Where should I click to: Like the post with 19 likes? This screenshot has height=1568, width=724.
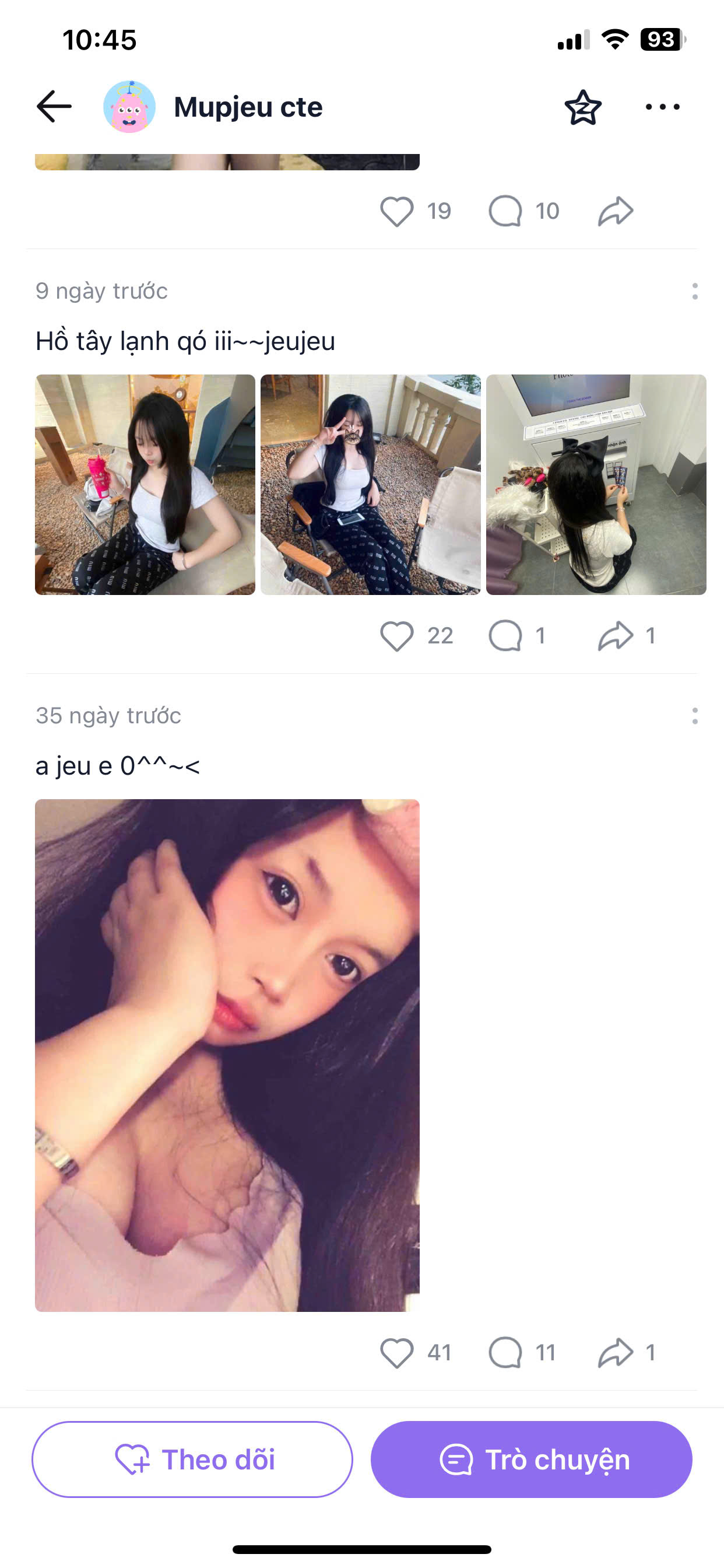(x=396, y=211)
